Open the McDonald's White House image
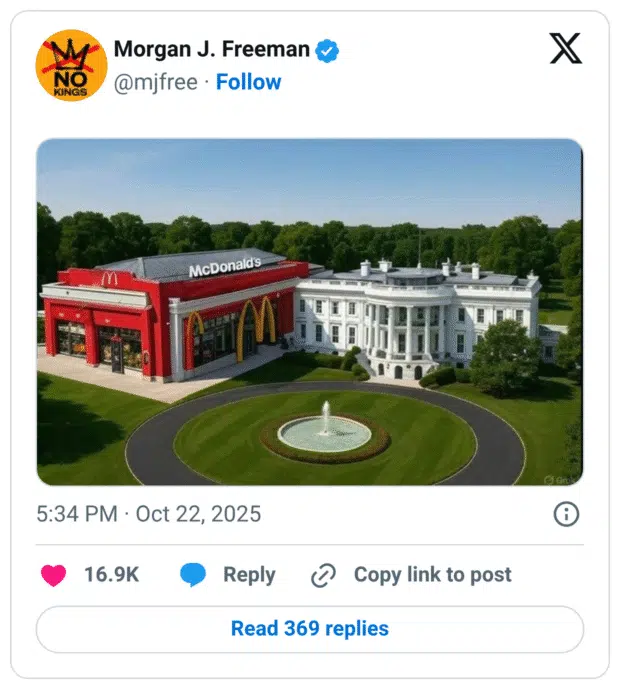620x689 pixels. pos(309,312)
